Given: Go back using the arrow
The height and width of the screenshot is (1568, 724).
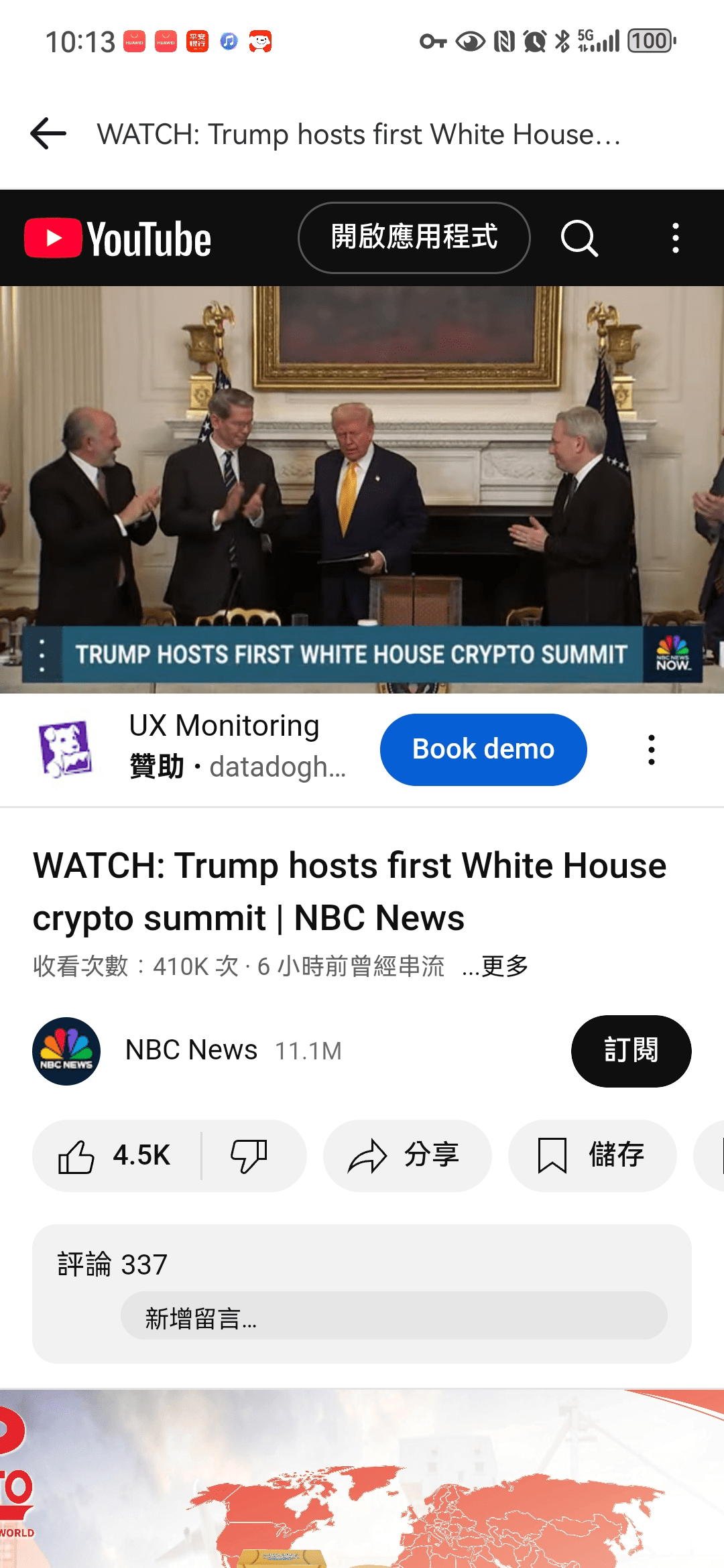Looking at the screenshot, I should click(48, 133).
